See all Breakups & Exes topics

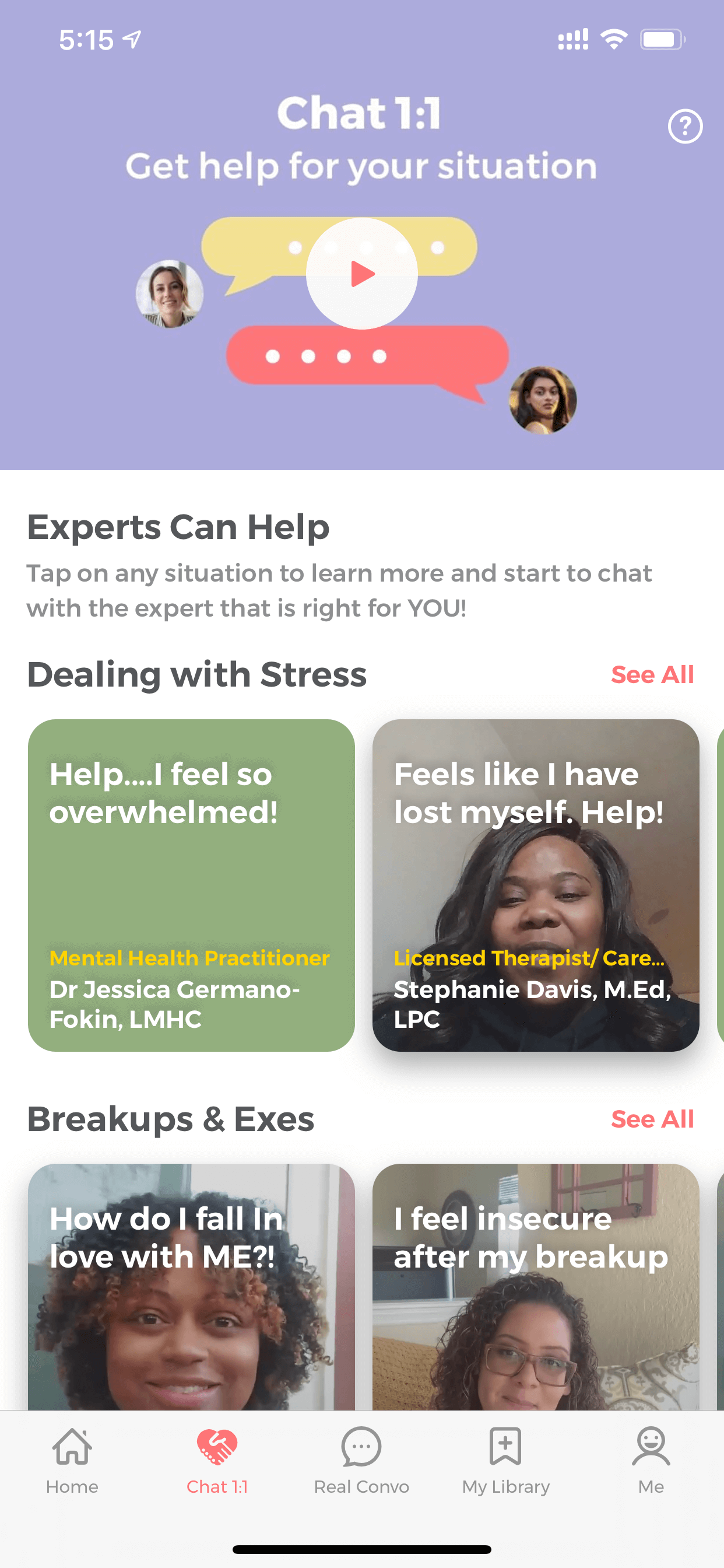(652, 1119)
